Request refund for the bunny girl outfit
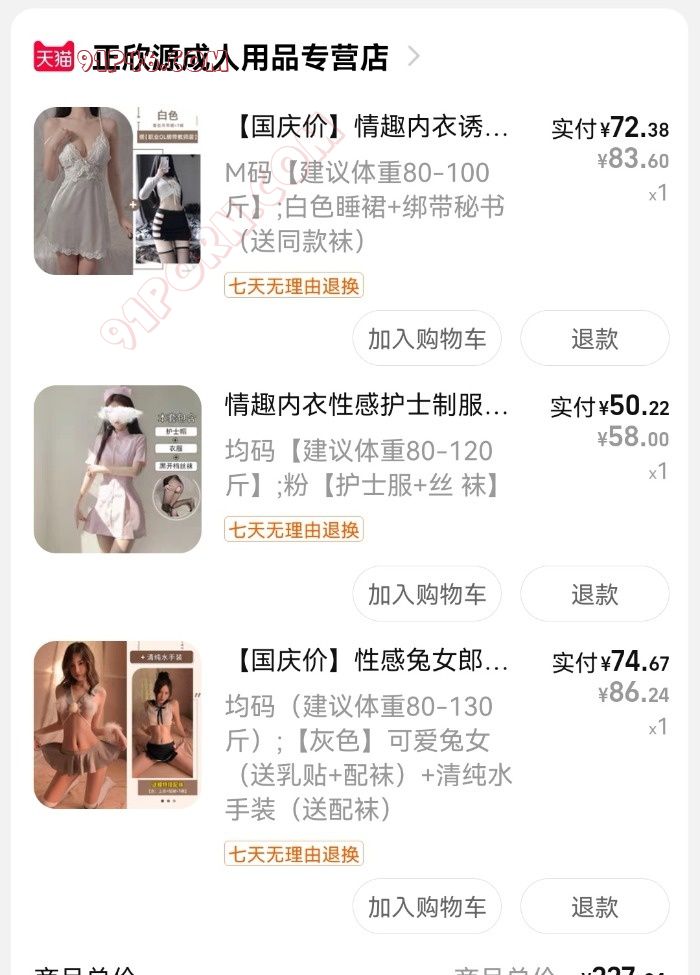 point(595,906)
